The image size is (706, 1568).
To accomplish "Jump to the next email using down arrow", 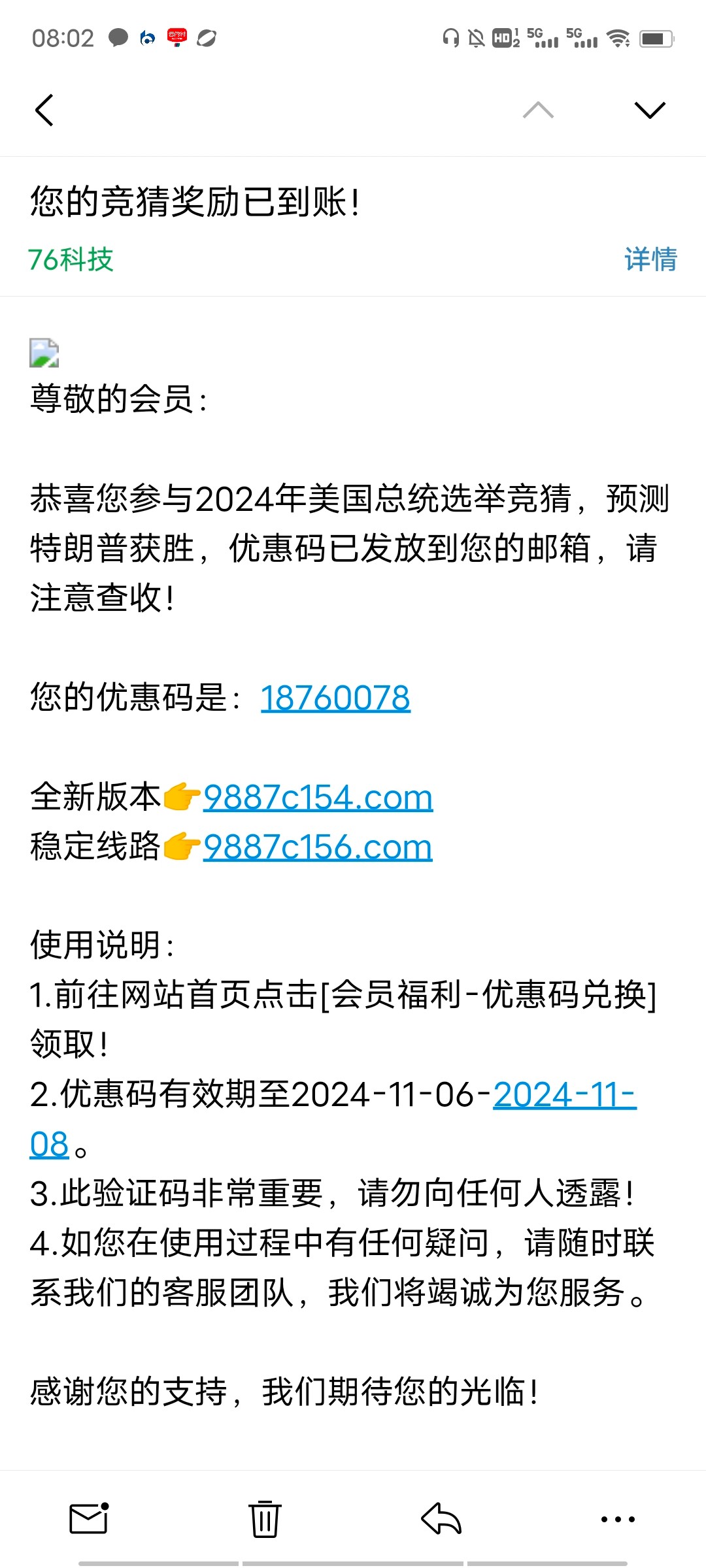I will pos(650,110).
